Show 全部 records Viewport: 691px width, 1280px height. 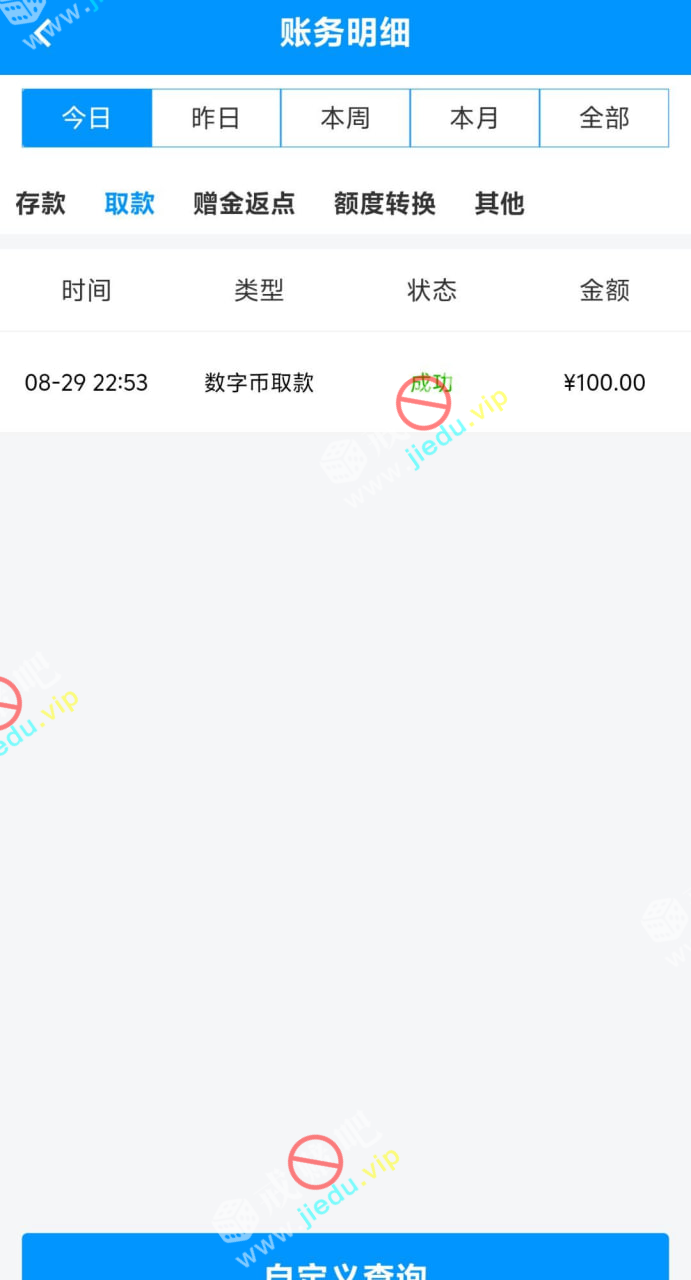point(604,118)
